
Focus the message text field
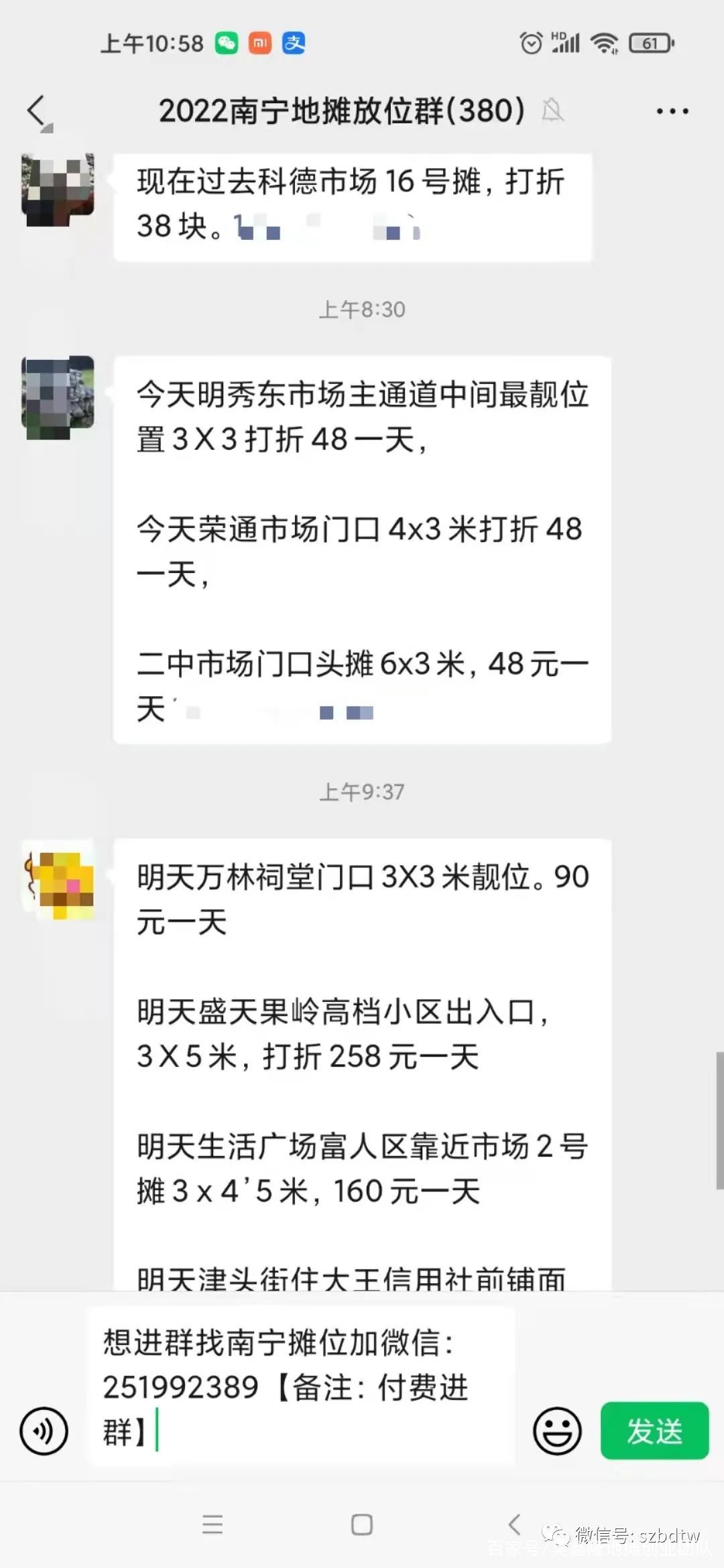point(302,1387)
